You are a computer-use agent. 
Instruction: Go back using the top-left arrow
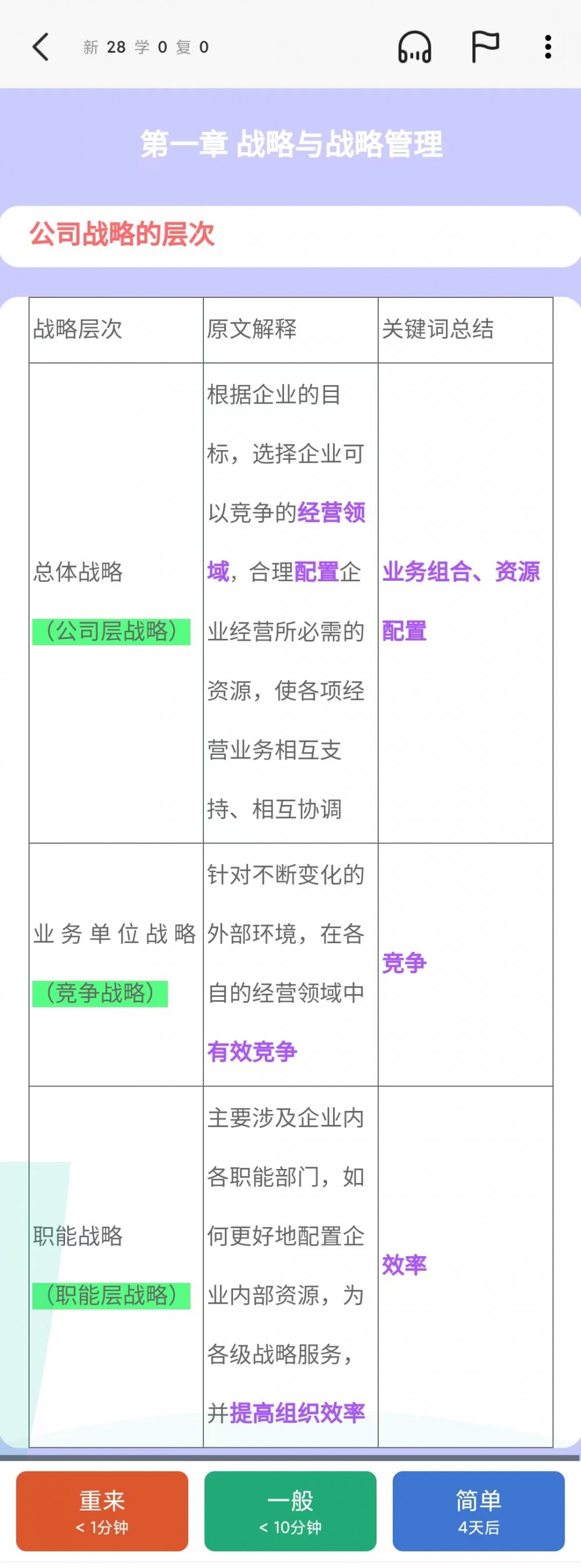point(40,47)
